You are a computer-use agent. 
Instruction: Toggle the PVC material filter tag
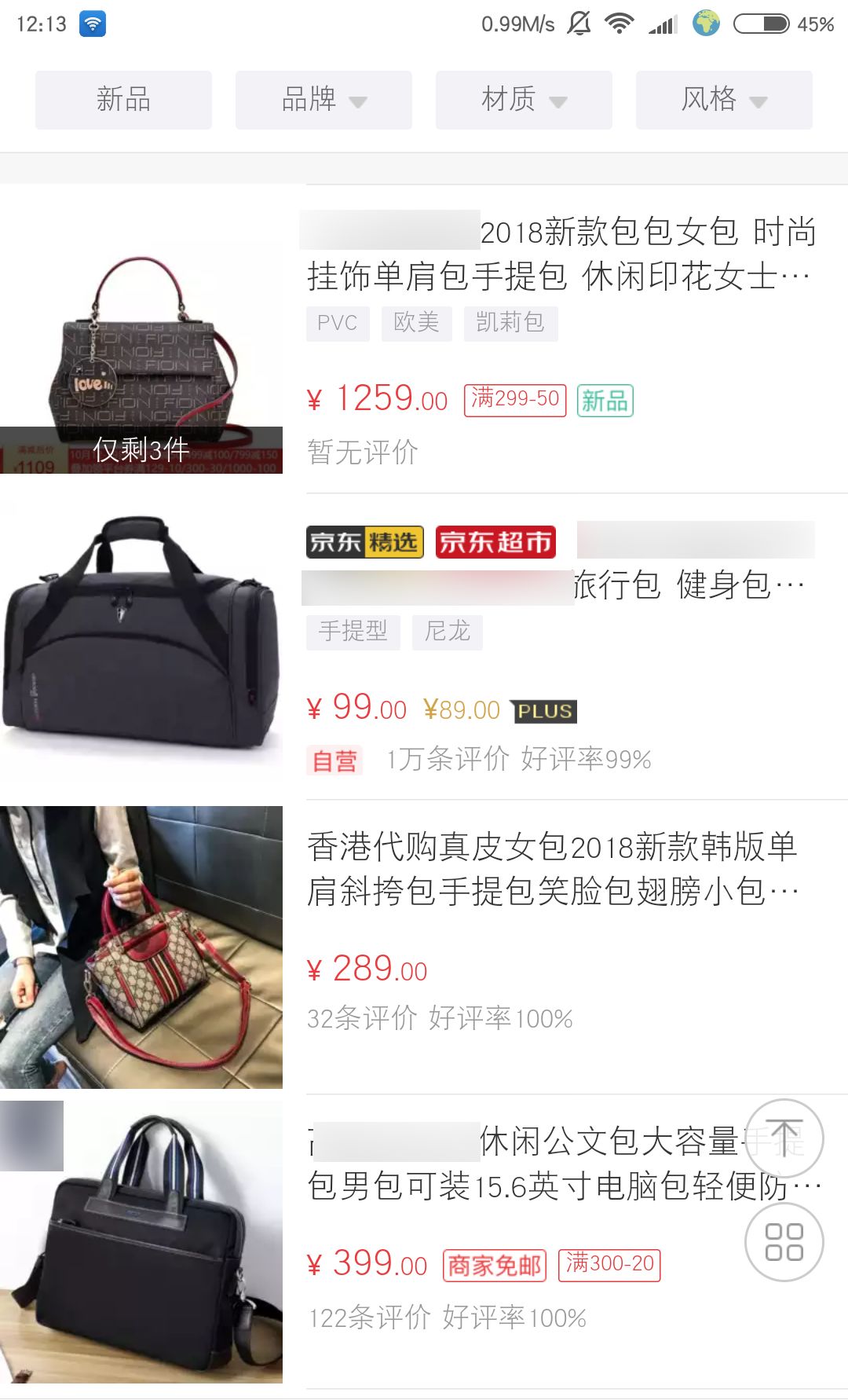coord(337,323)
